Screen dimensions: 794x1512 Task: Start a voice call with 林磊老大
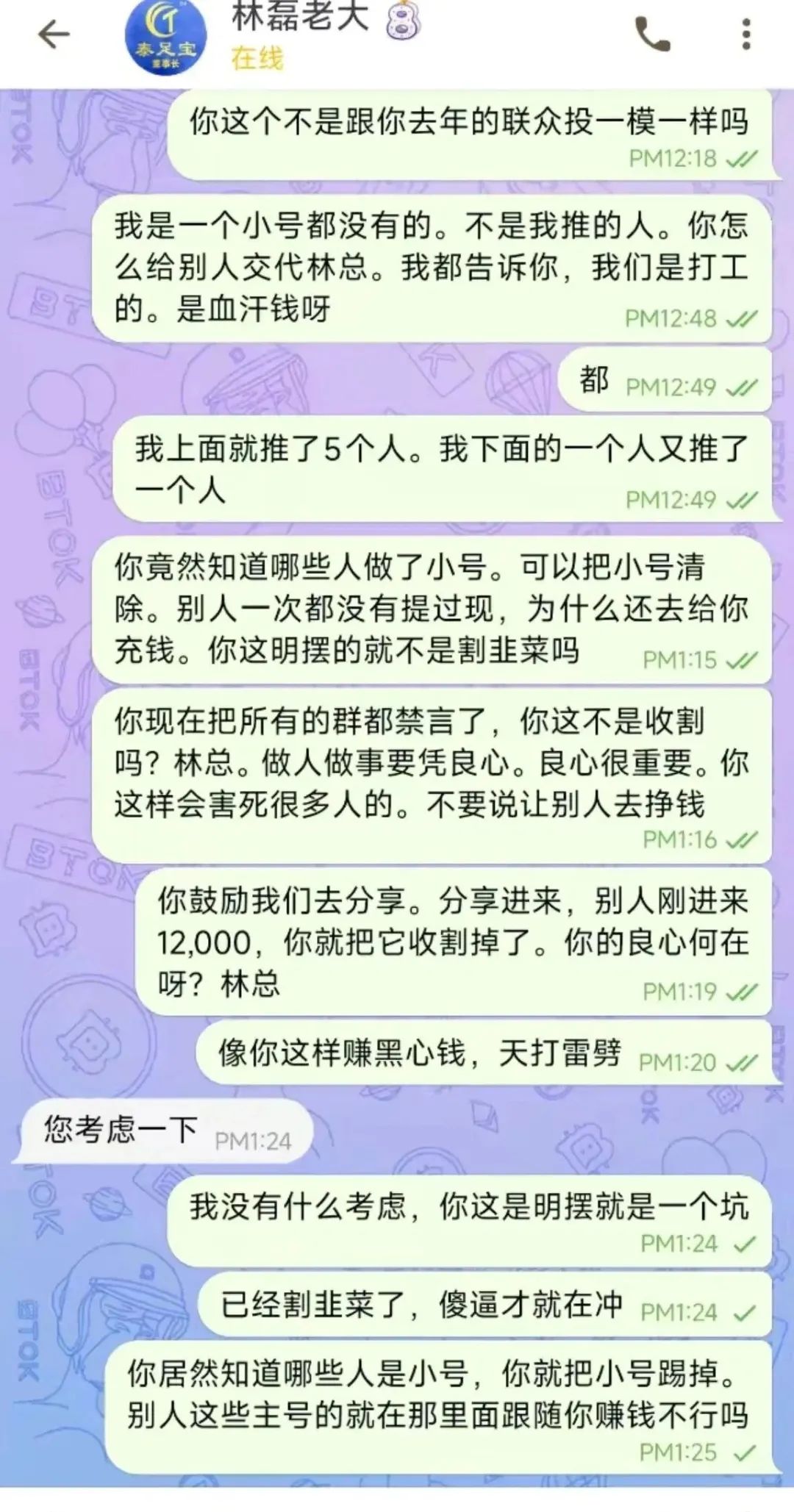pyautogui.click(x=652, y=34)
